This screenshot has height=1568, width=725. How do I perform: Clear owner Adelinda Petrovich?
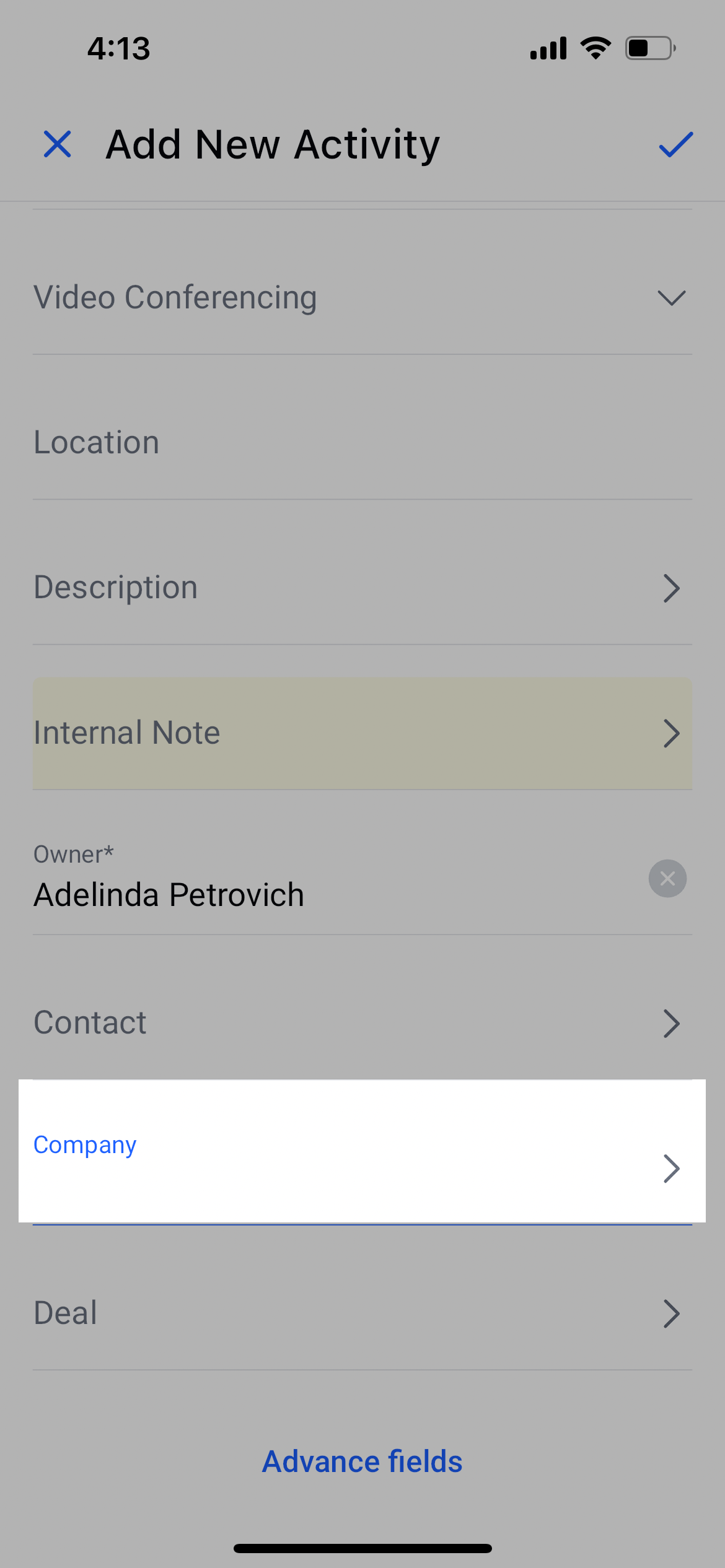click(x=667, y=878)
